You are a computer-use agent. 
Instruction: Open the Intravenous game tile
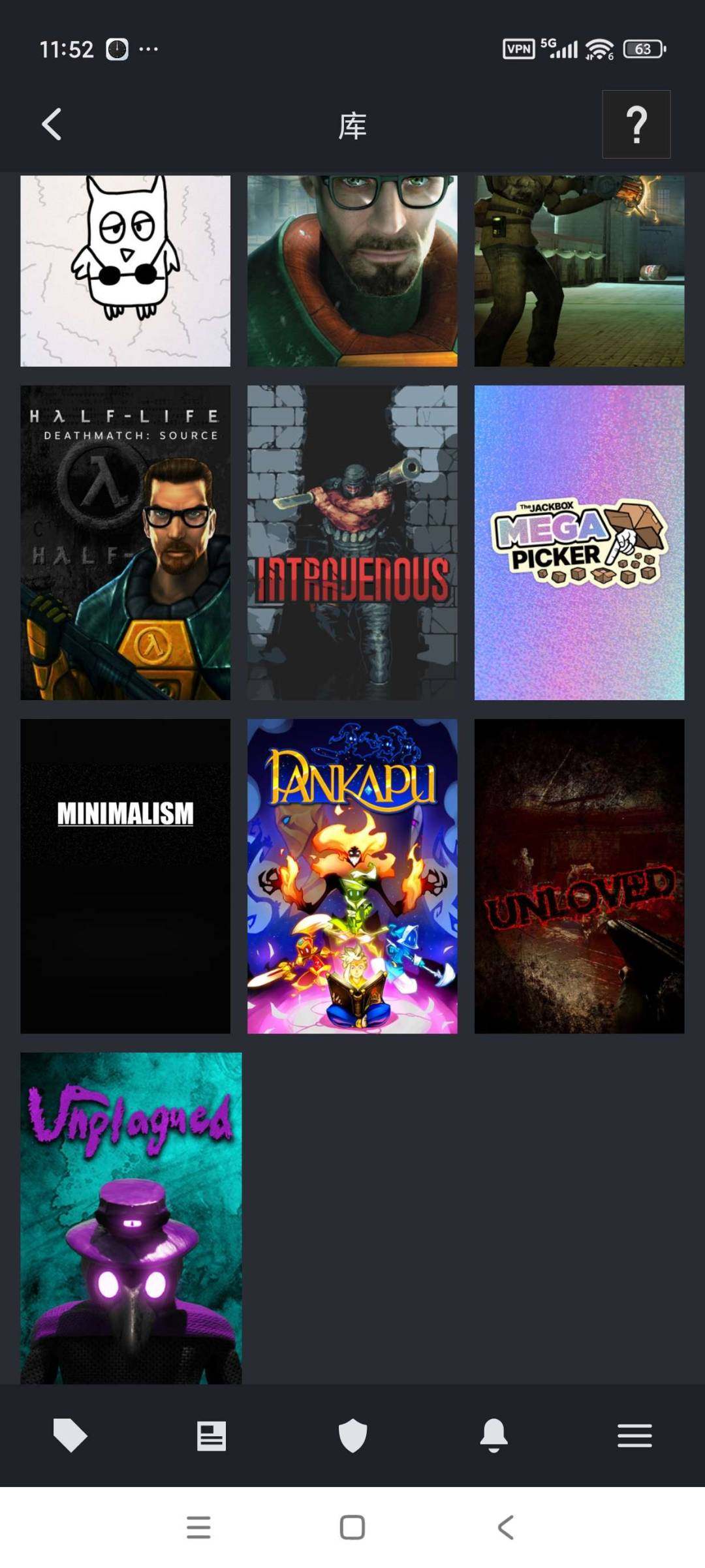[x=352, y=542]
